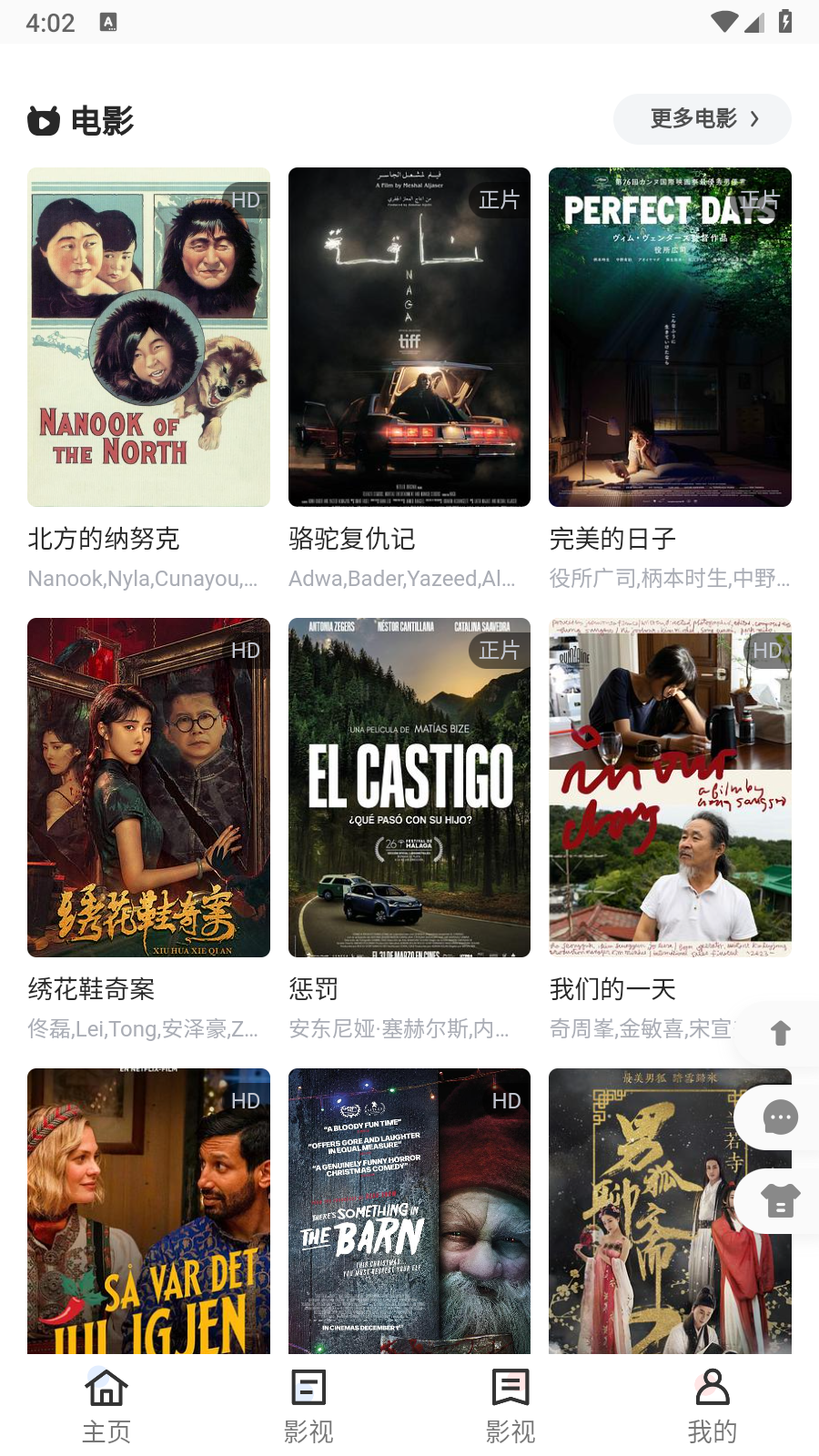Click the TV logo beside the 电影 heading

coord(41,119)
